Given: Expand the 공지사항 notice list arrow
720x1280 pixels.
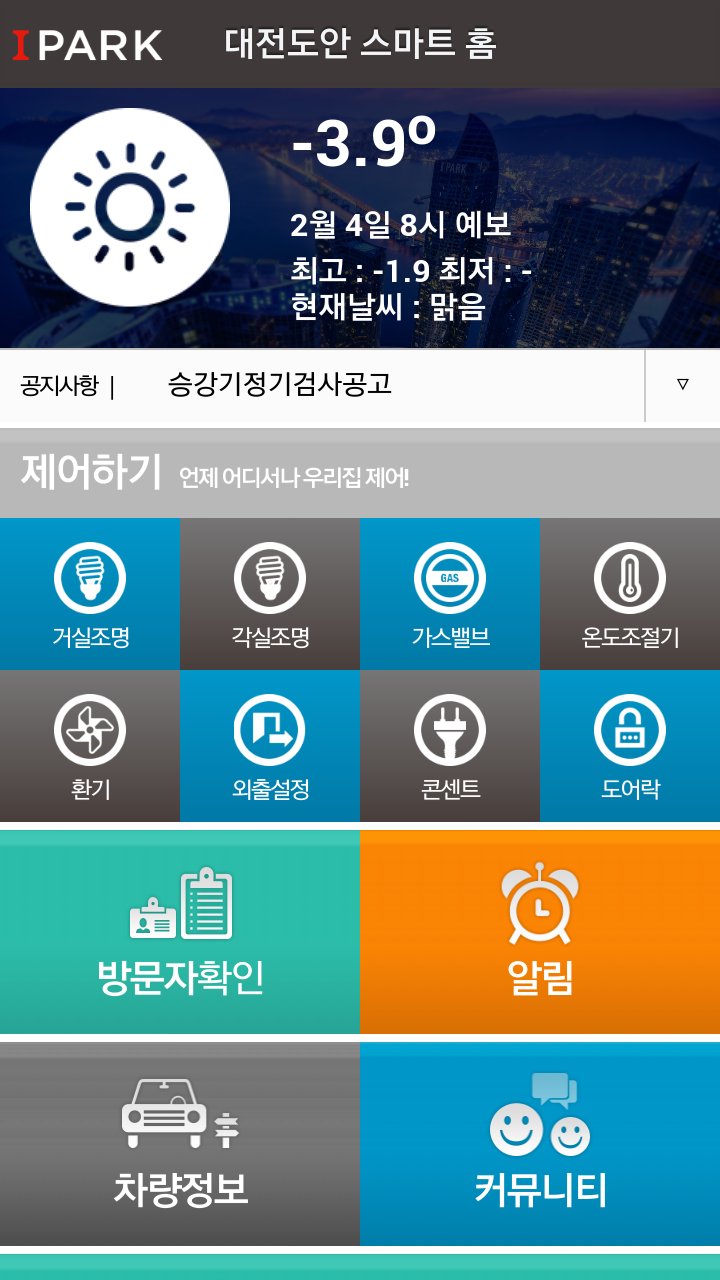Looking at the screenshot, I should click(683, 384).
